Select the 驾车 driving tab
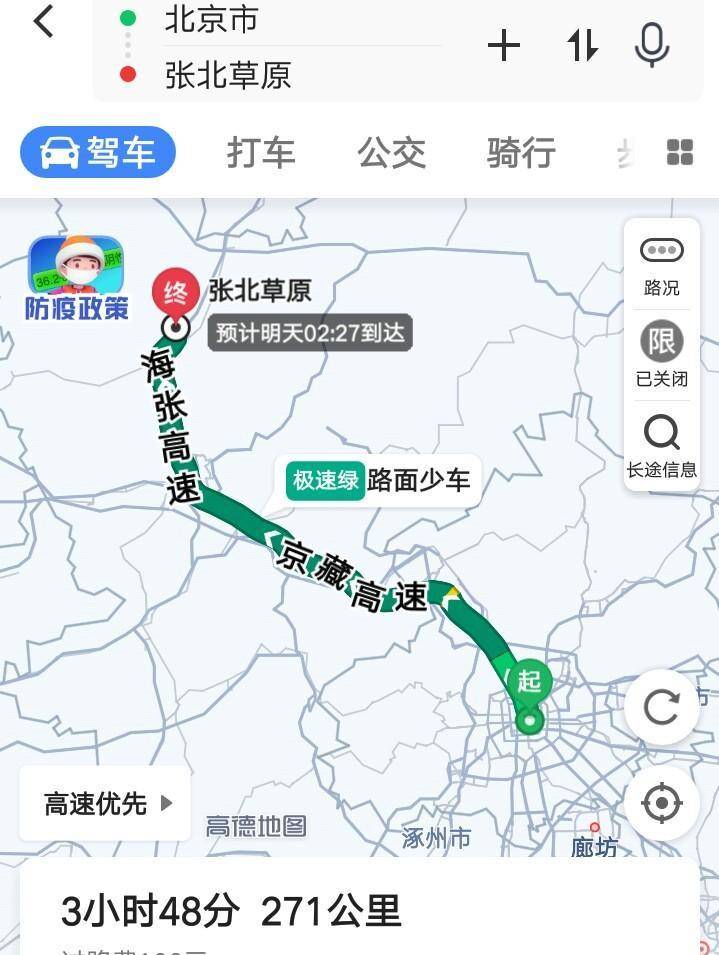 click(x=98, y=153)
